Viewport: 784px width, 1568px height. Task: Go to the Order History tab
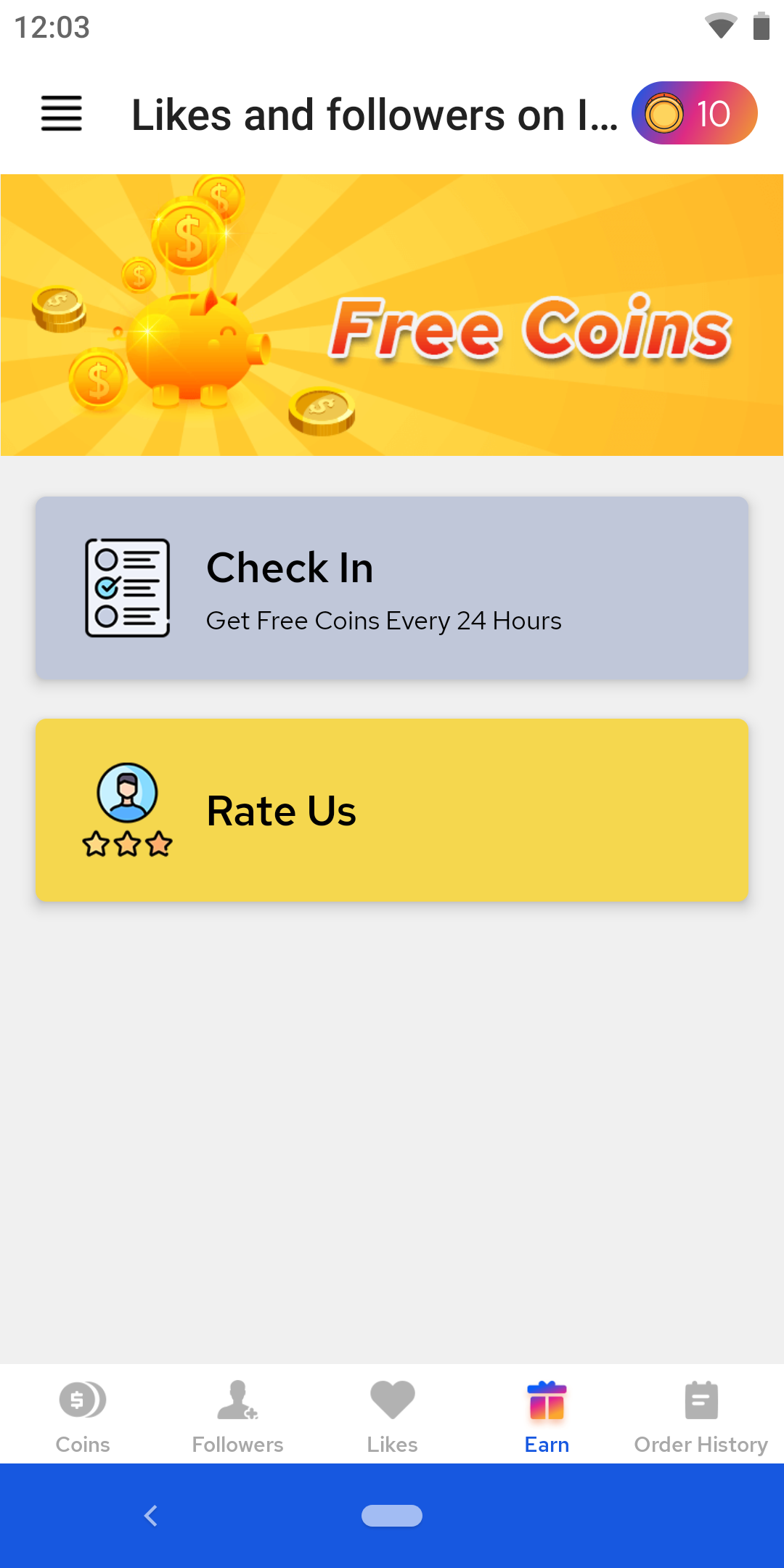pos(701,1416)
